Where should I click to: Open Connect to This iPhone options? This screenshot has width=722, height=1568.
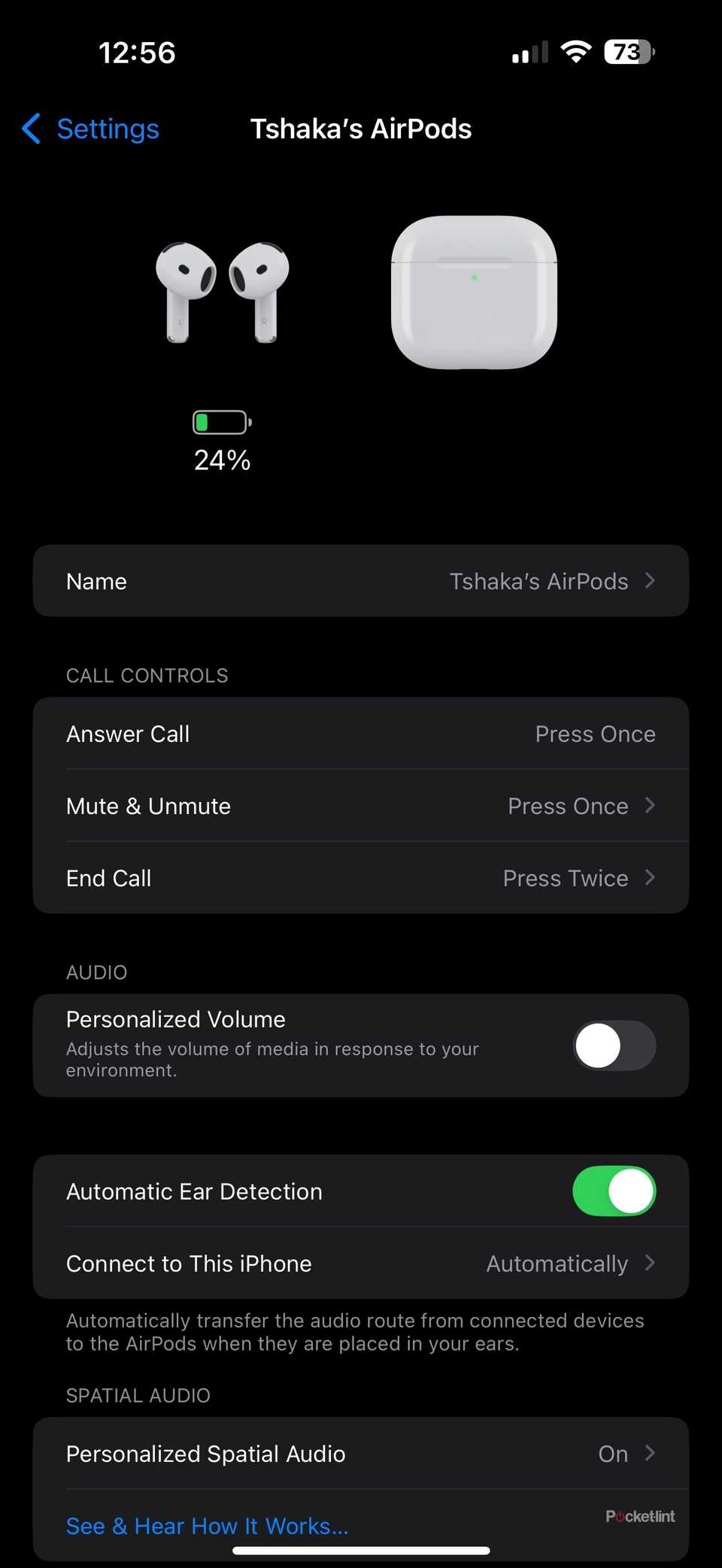click(361, 1264)
